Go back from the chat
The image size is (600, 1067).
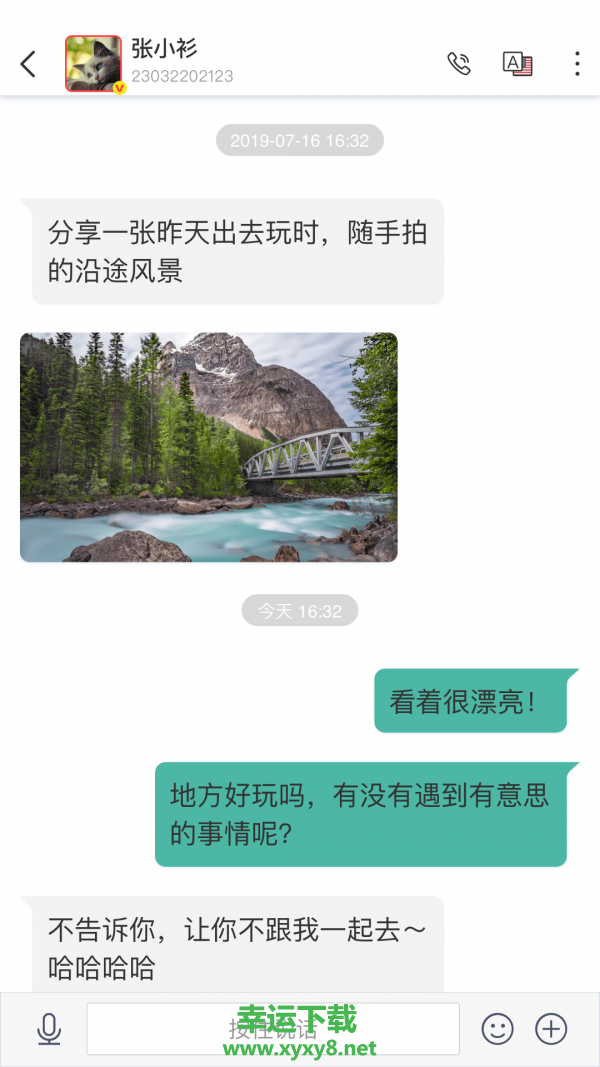28,64
